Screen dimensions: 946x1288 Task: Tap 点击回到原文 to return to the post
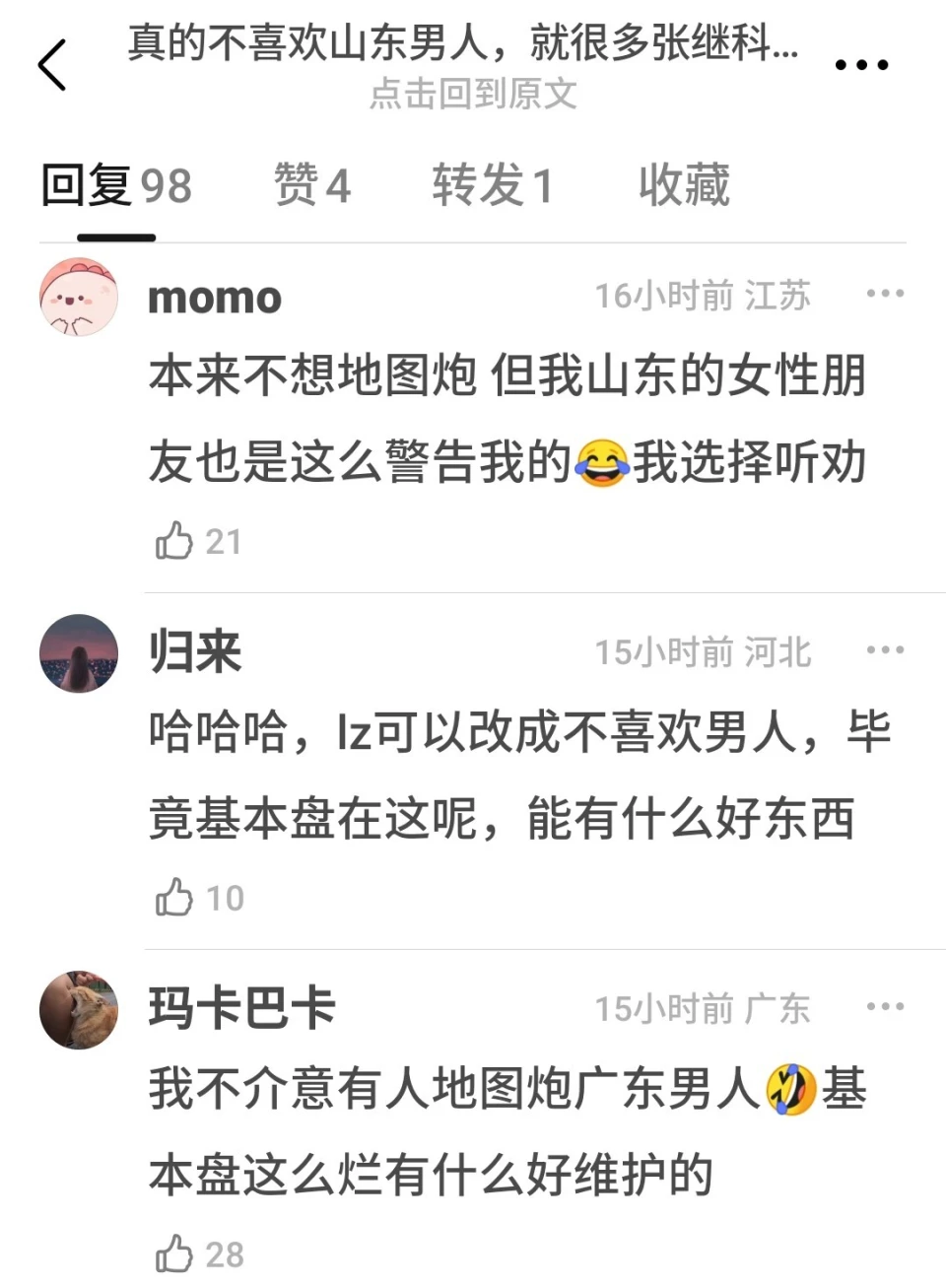click(x=473, y=95)
